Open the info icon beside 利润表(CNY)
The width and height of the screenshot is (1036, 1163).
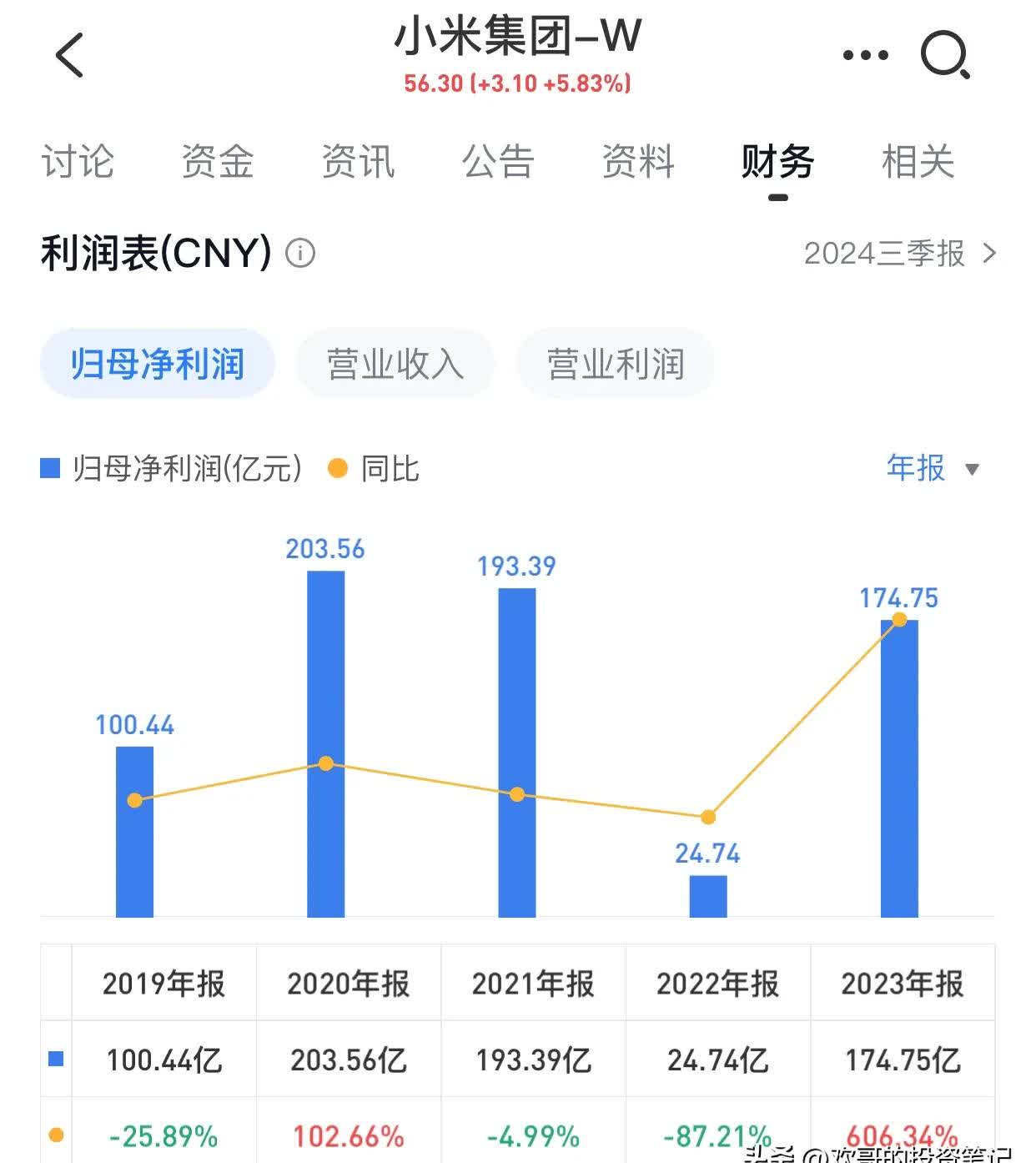pyautogui.click(x=300, y=253)
